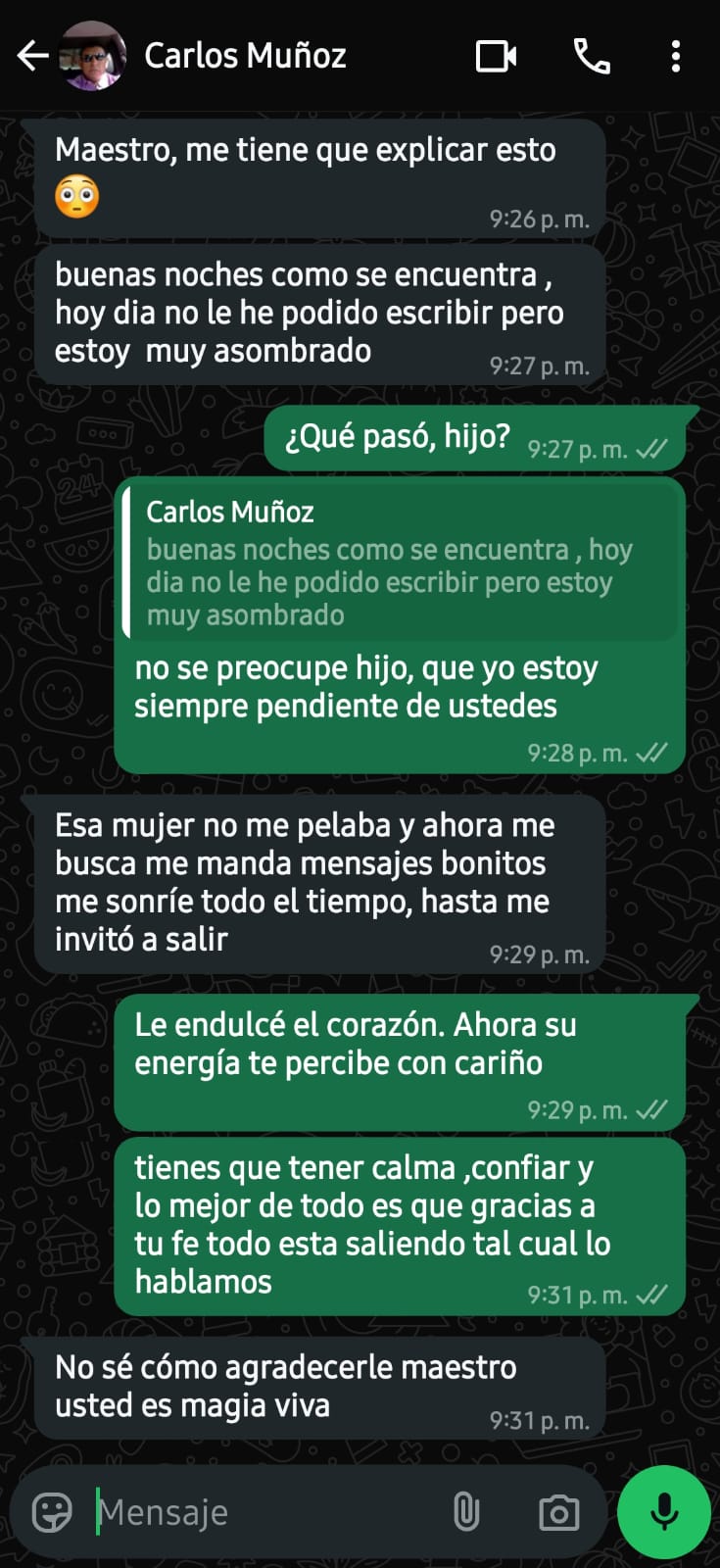Open the camera to send a photo

559,1512
